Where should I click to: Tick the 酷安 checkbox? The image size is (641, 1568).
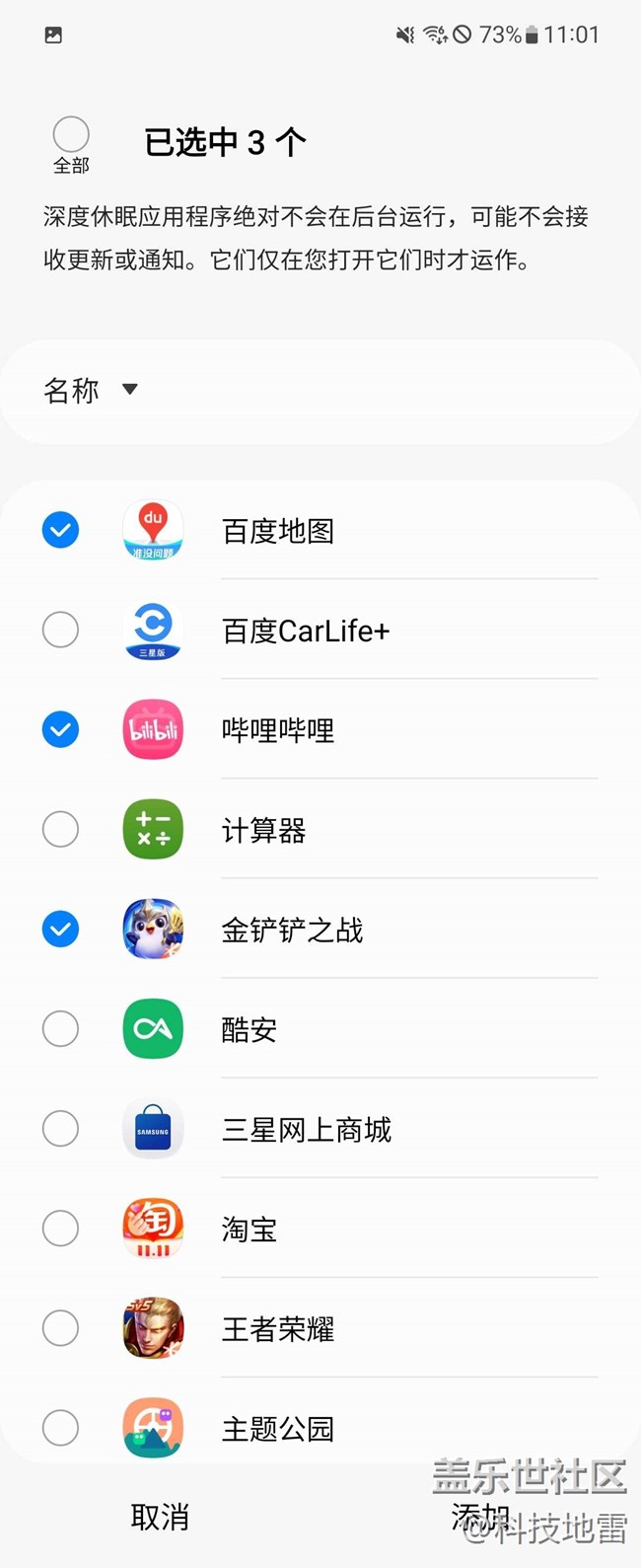click(x=60, y=1029)
